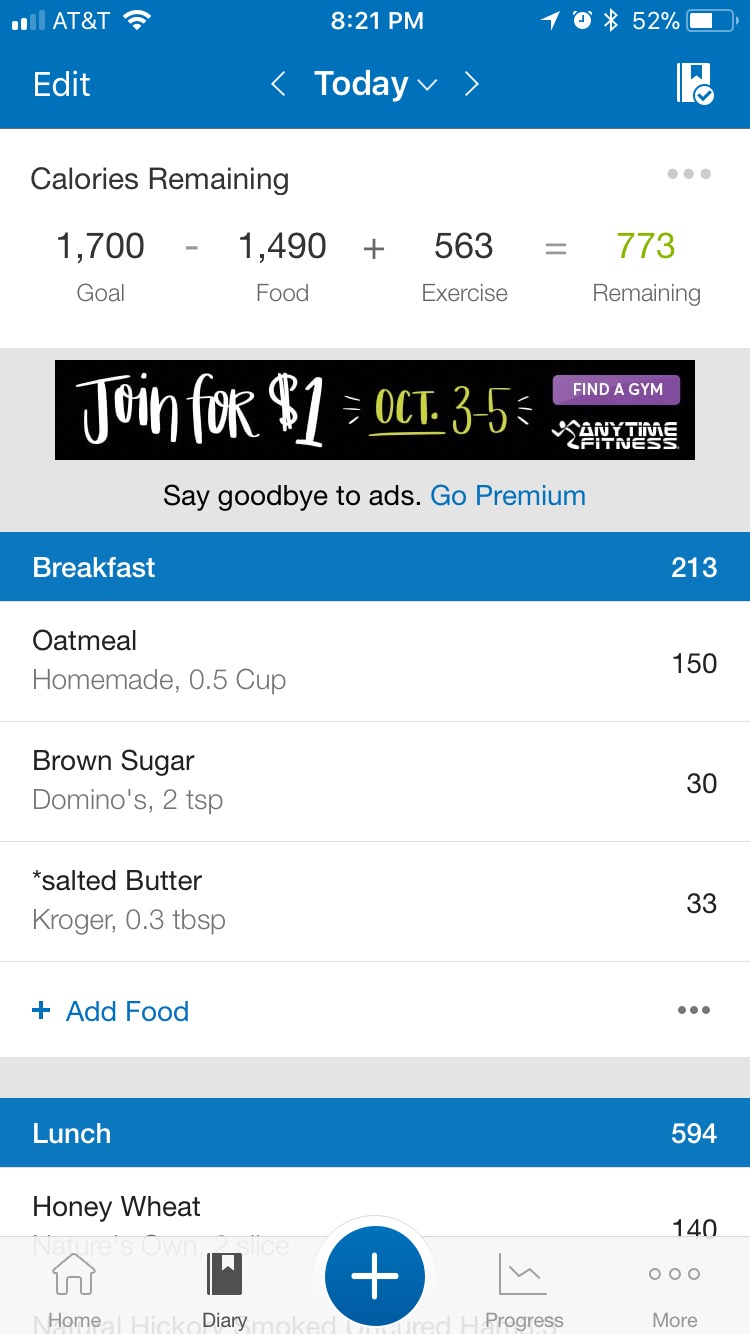
Task: Tap the Go Premium link
Action: [508, 496]
